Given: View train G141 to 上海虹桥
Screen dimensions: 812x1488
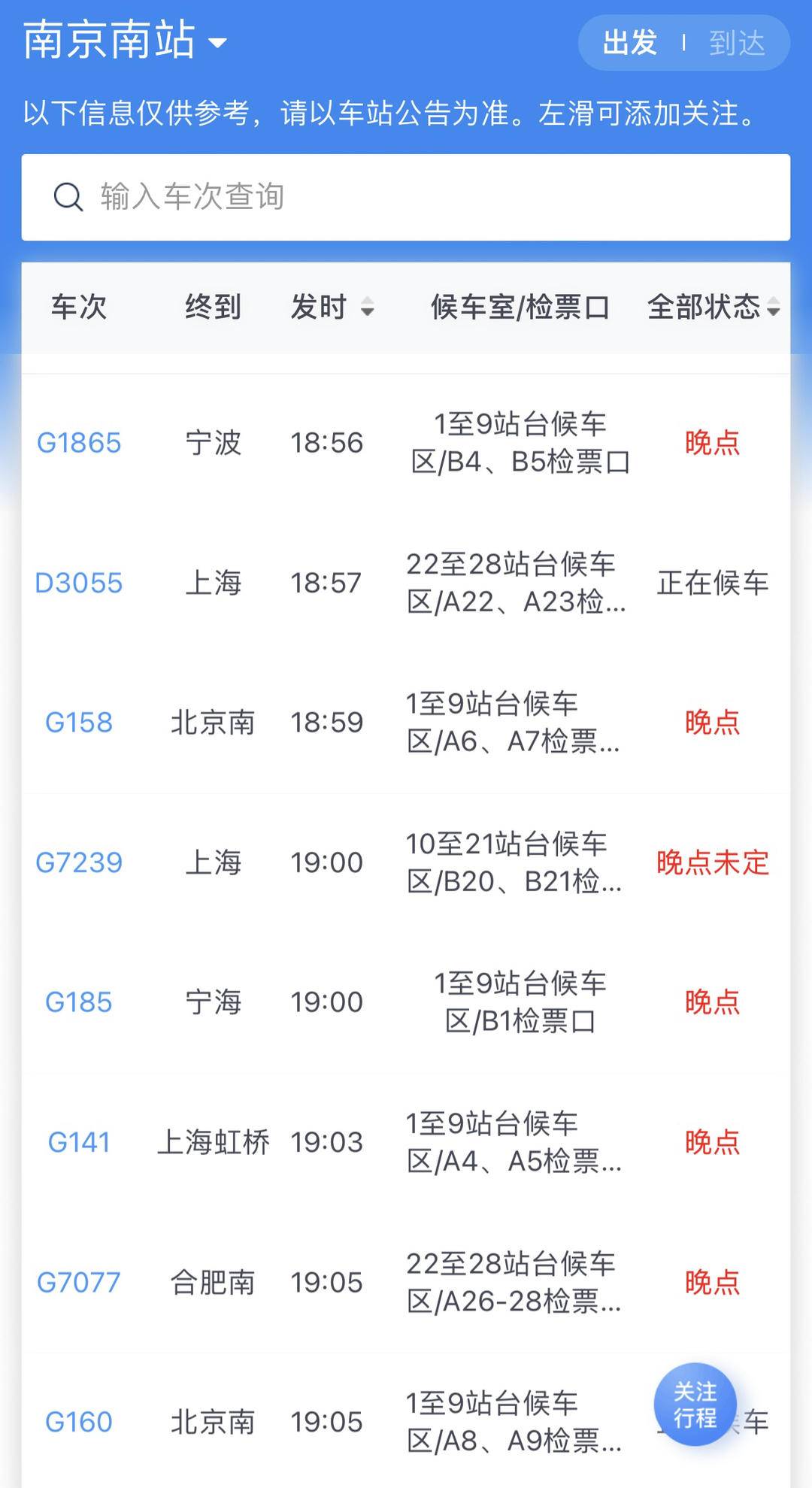Looking at the screenshot, I should 79,1142.
